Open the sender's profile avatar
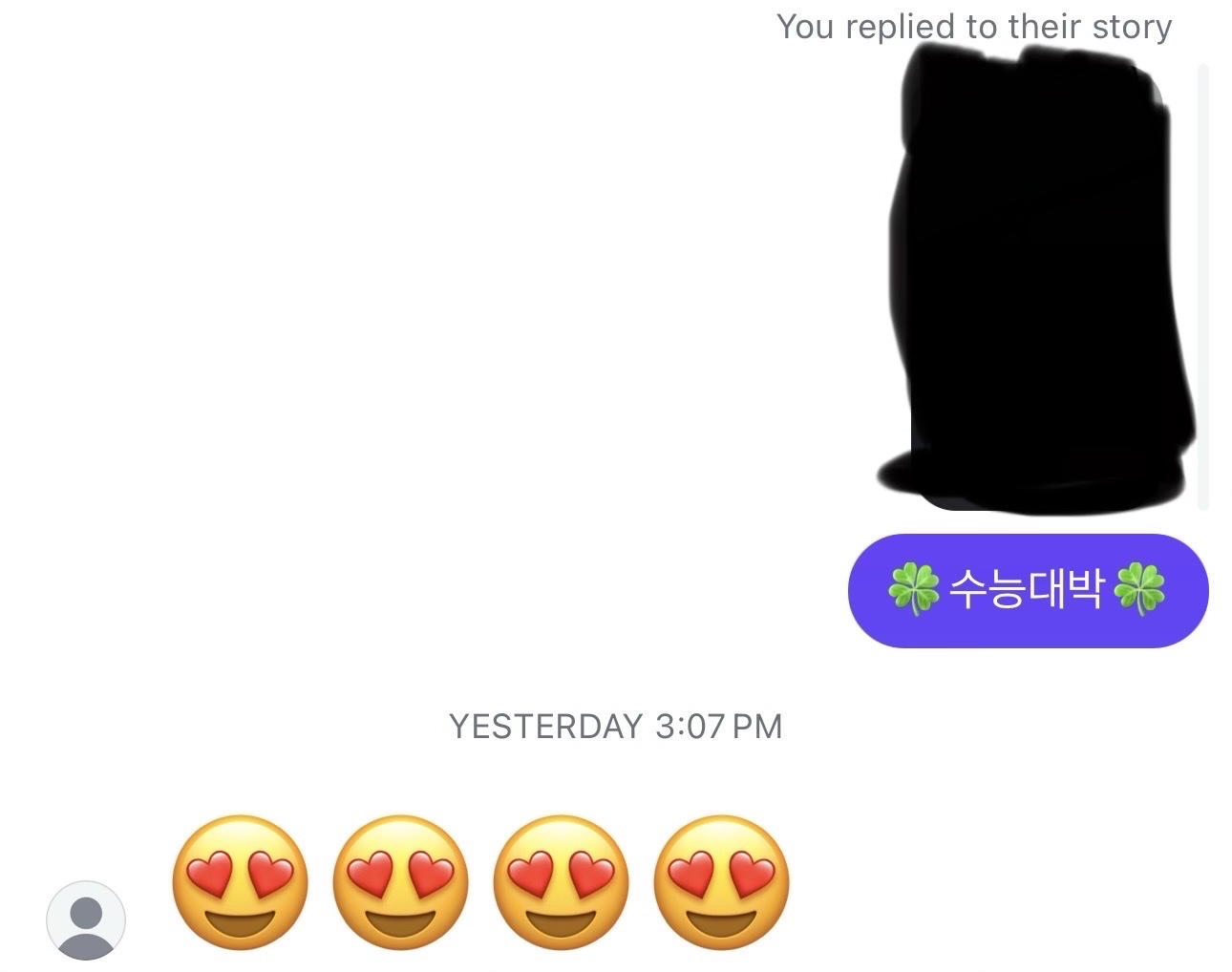Image resolution: width=1232 pixels, height=972 pixels. (86, 919)
